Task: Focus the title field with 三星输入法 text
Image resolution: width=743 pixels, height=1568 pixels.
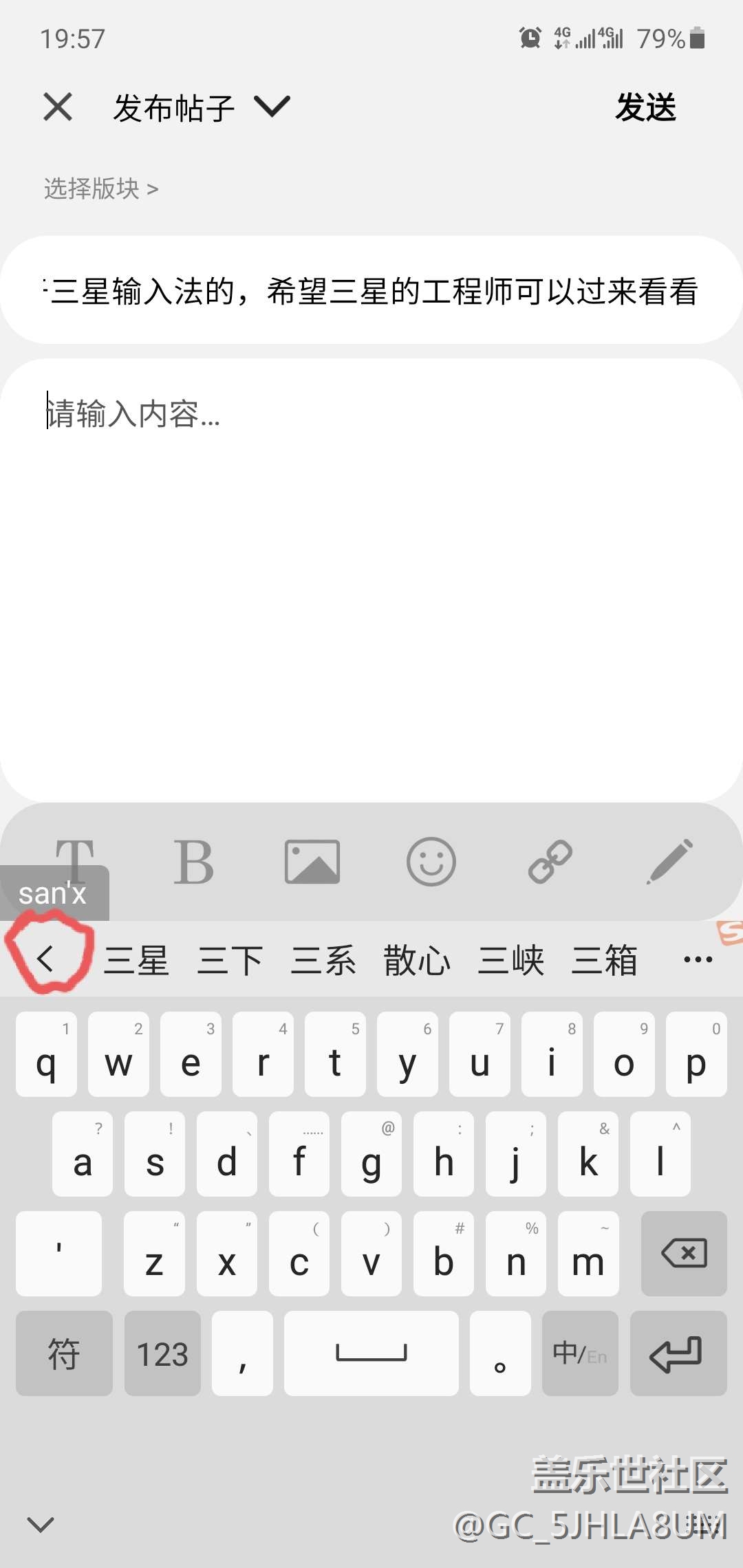Action: (x=371, y=291)
